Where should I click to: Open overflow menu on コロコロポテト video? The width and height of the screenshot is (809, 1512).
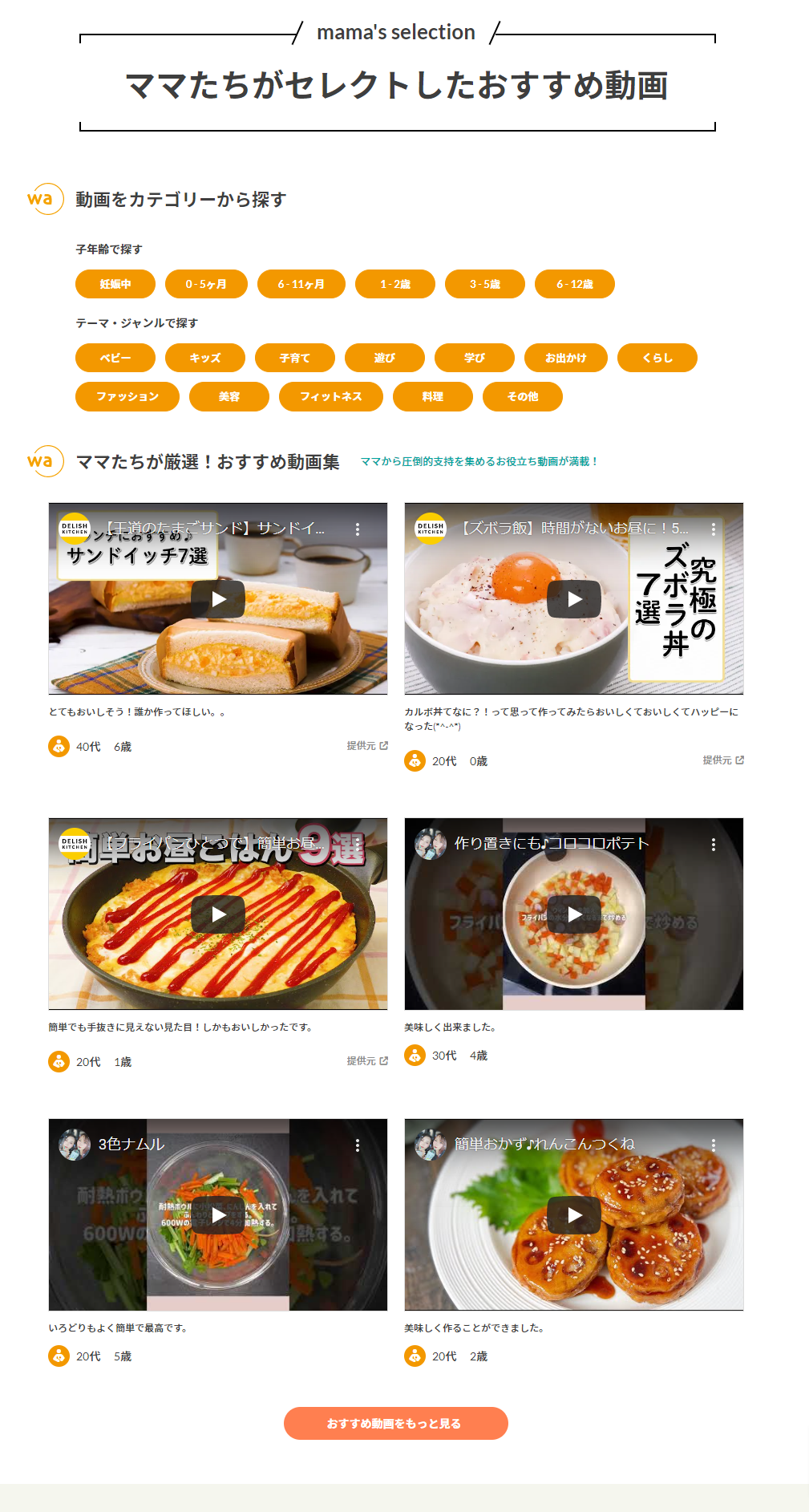click(714, 845)
